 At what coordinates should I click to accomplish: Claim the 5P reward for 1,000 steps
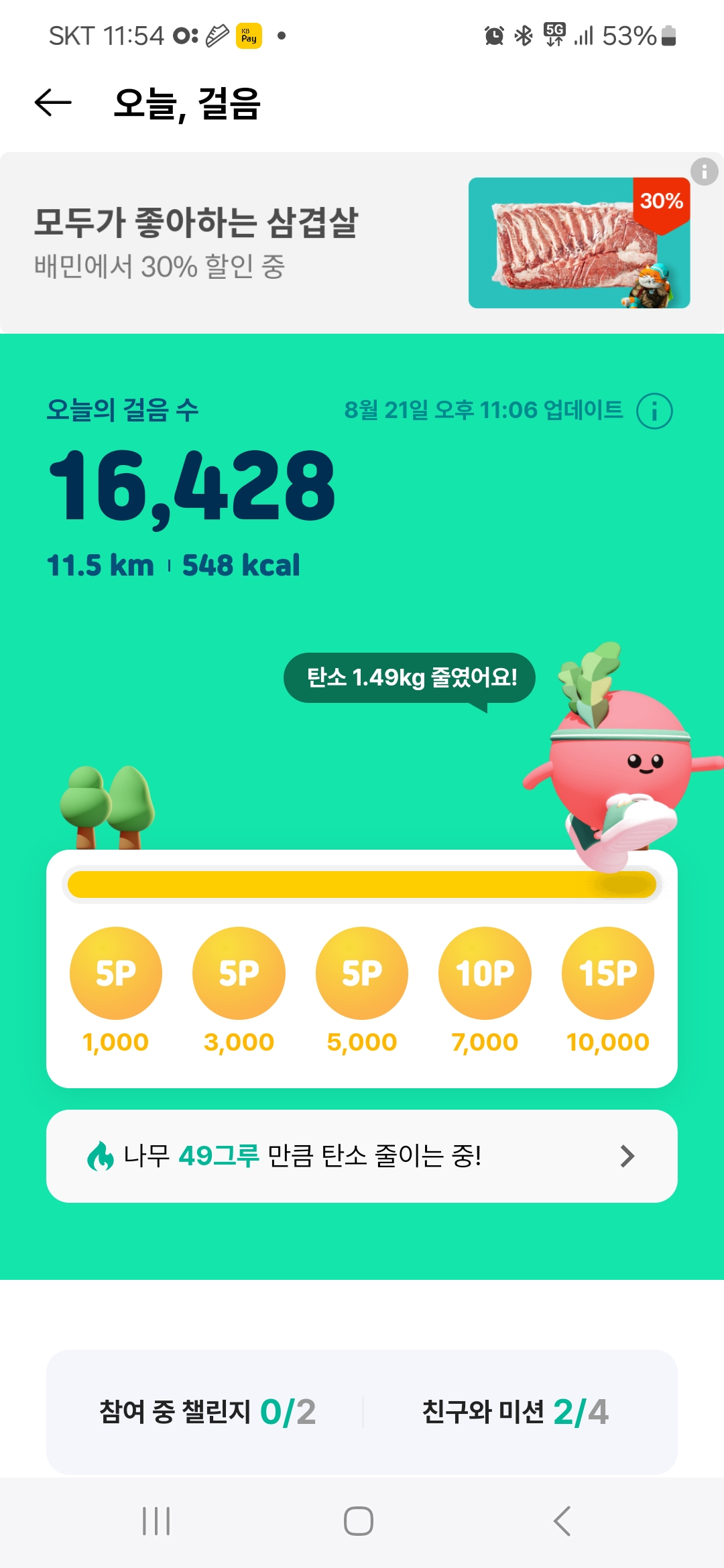click(116, 973)
